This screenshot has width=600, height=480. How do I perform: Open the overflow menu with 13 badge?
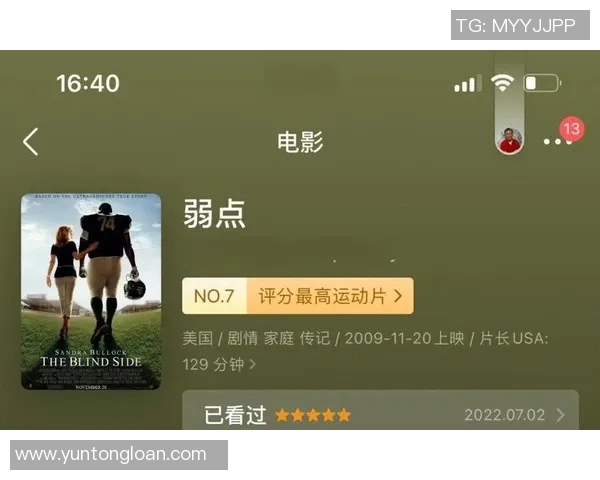(x=557, y=142)
